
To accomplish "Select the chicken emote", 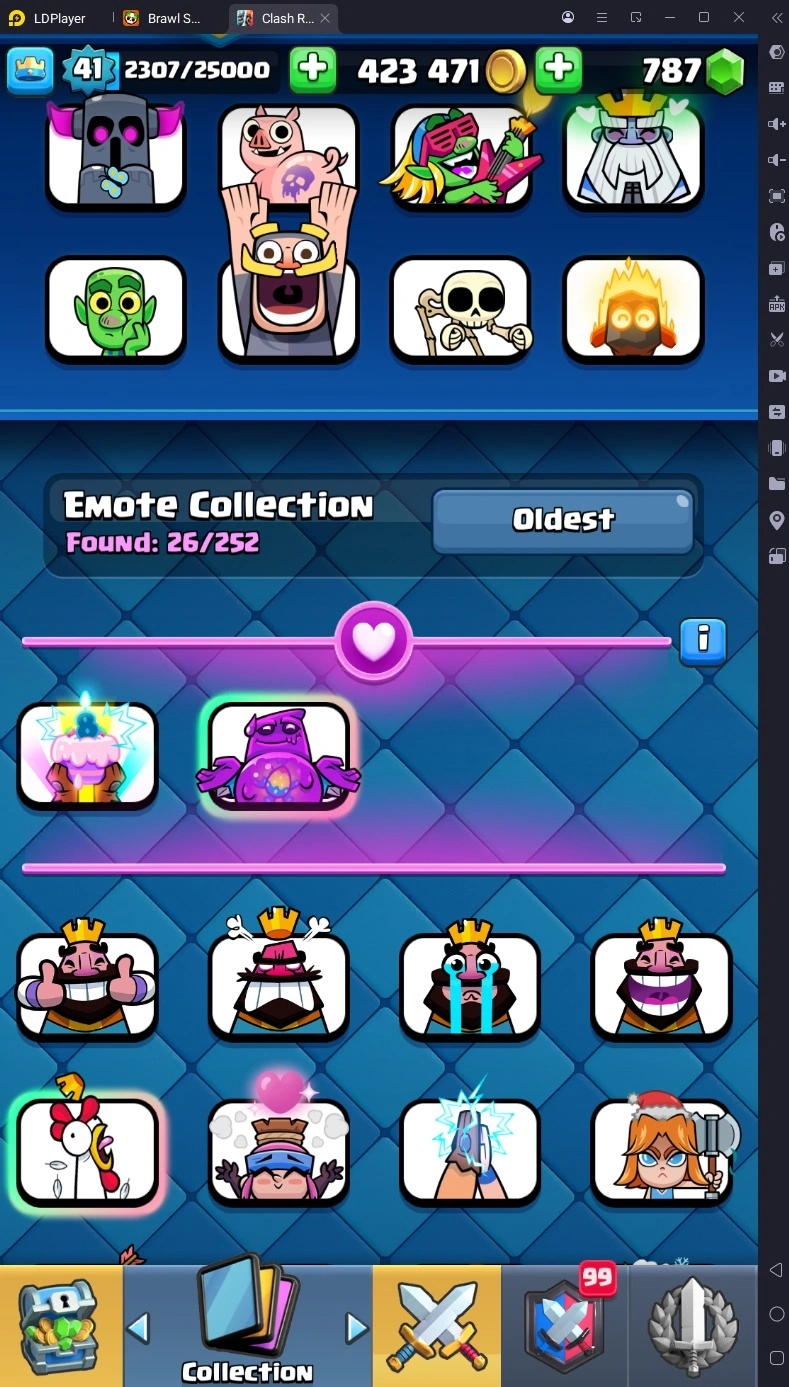I will [x=88, y=1150].
